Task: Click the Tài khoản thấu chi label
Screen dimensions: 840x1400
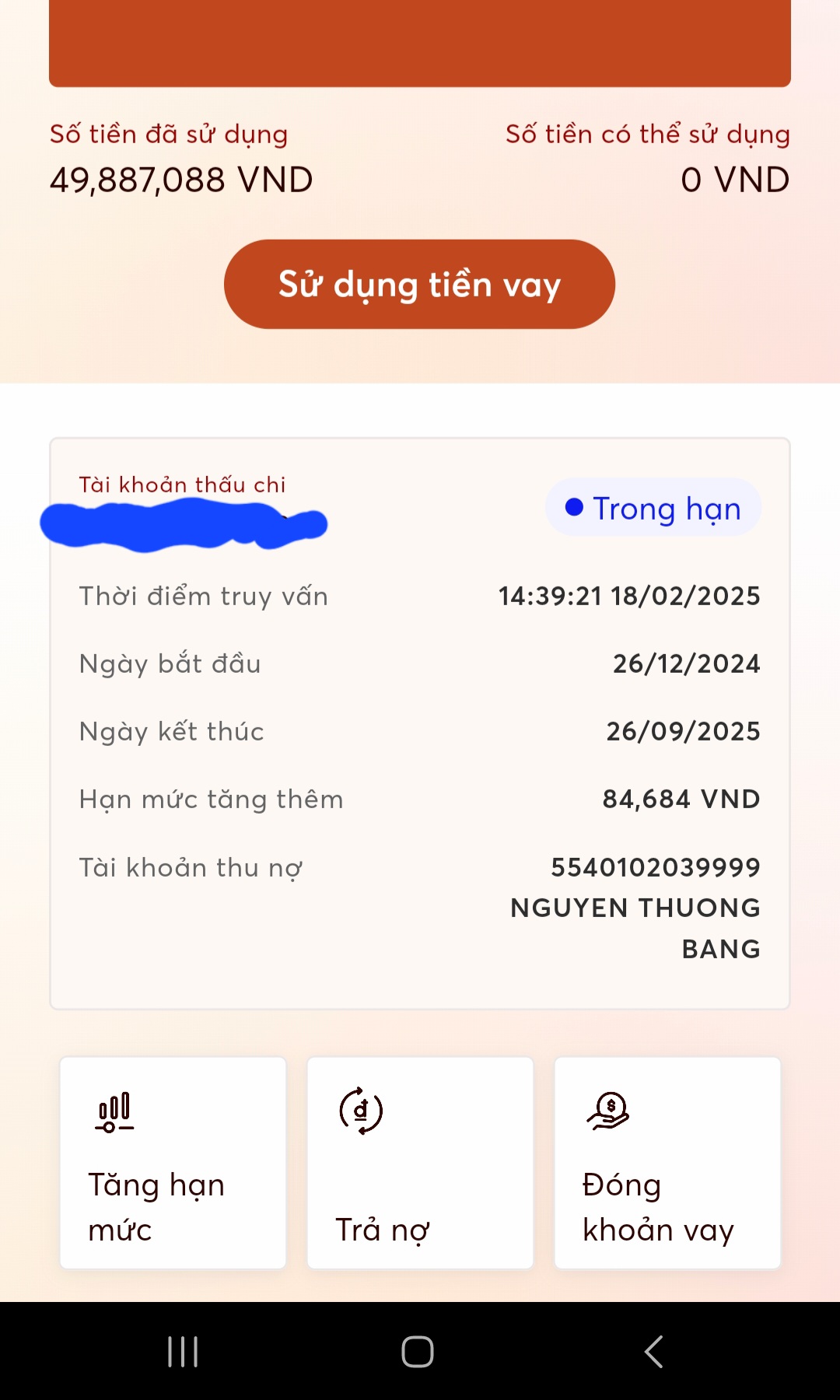Action: 182,484
